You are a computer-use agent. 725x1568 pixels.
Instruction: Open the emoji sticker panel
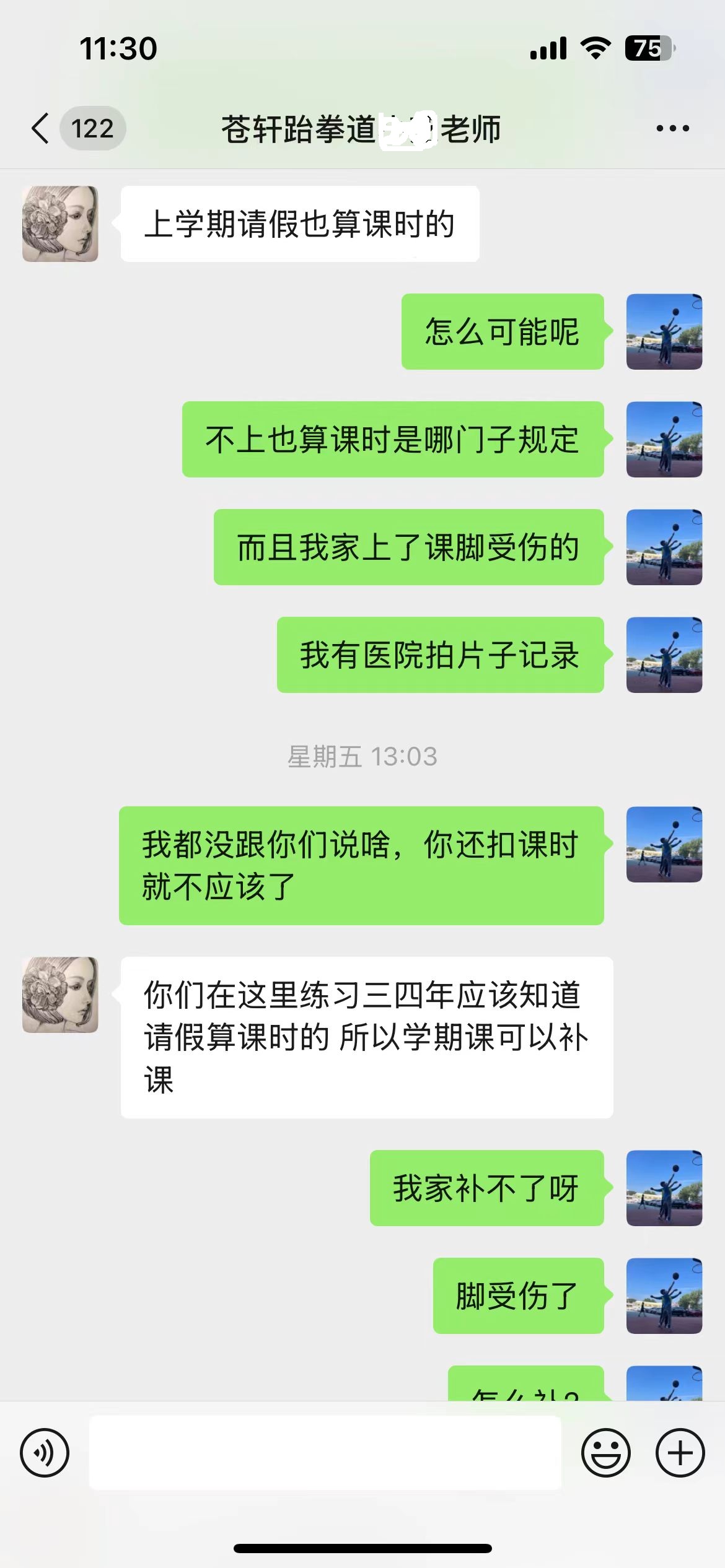click(605, 1453)
